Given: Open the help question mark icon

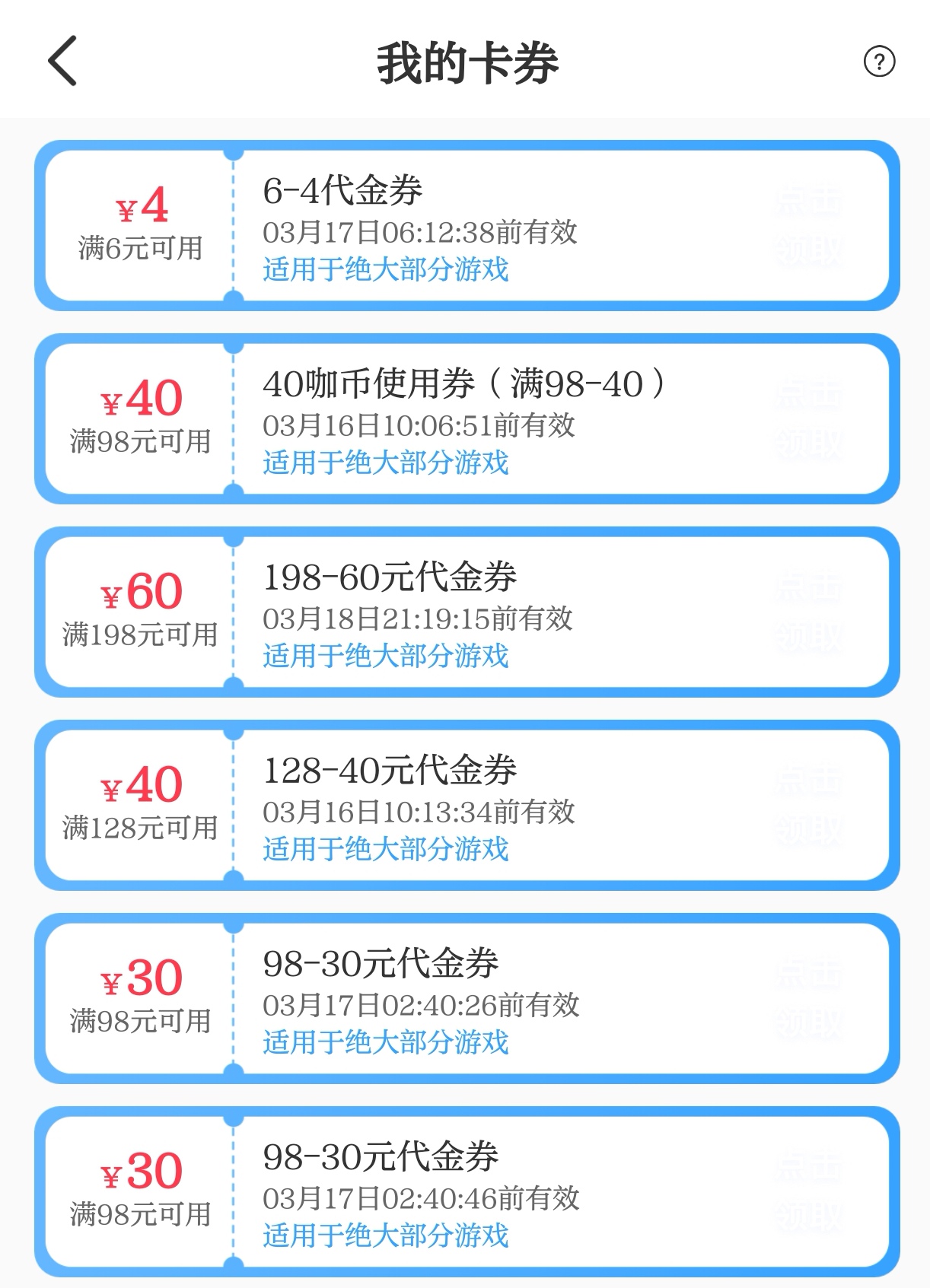Looking at the screenshot, I should click(x=879, y=62).
